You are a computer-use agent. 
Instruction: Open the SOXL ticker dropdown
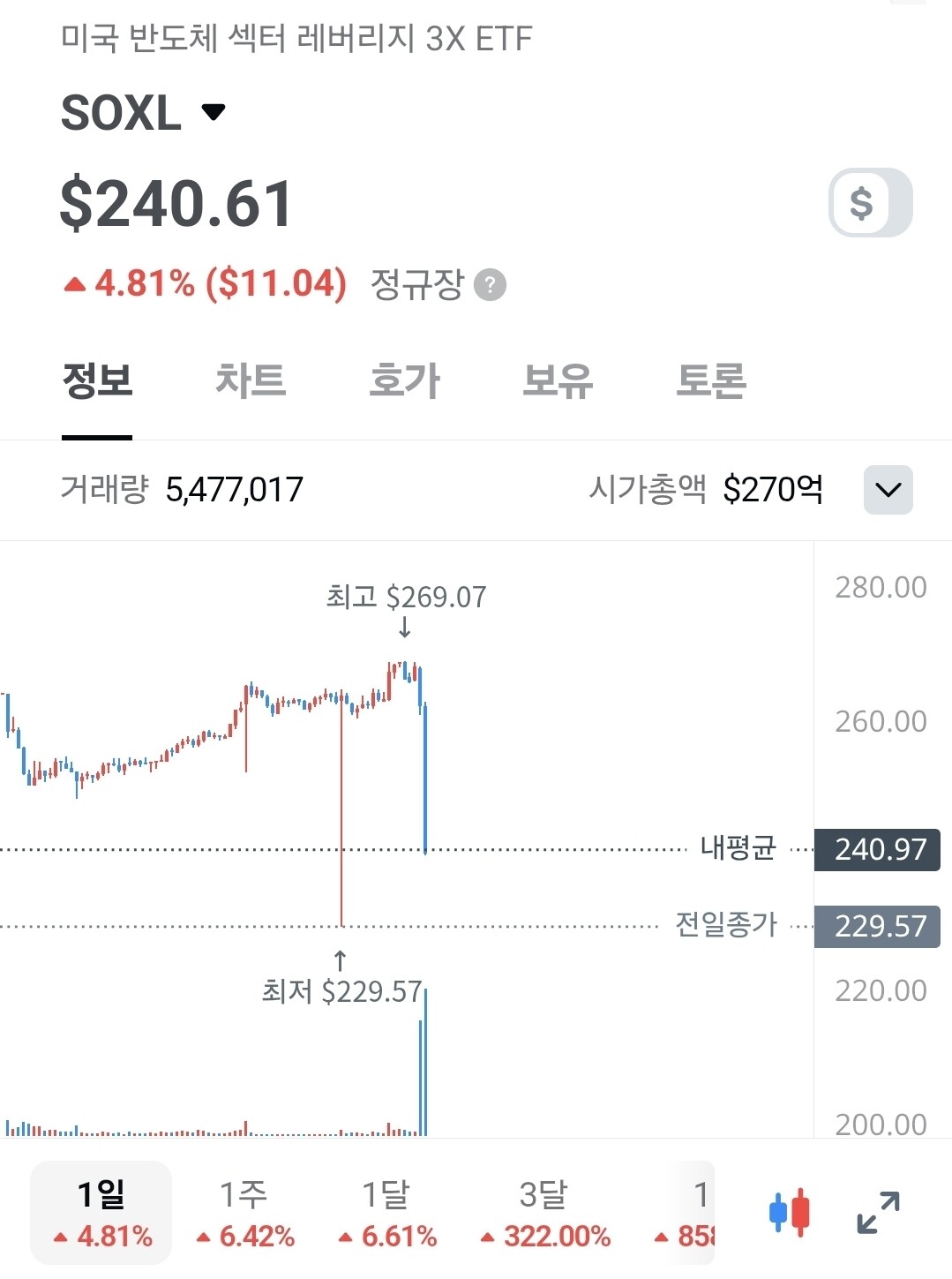click(214, 112)
